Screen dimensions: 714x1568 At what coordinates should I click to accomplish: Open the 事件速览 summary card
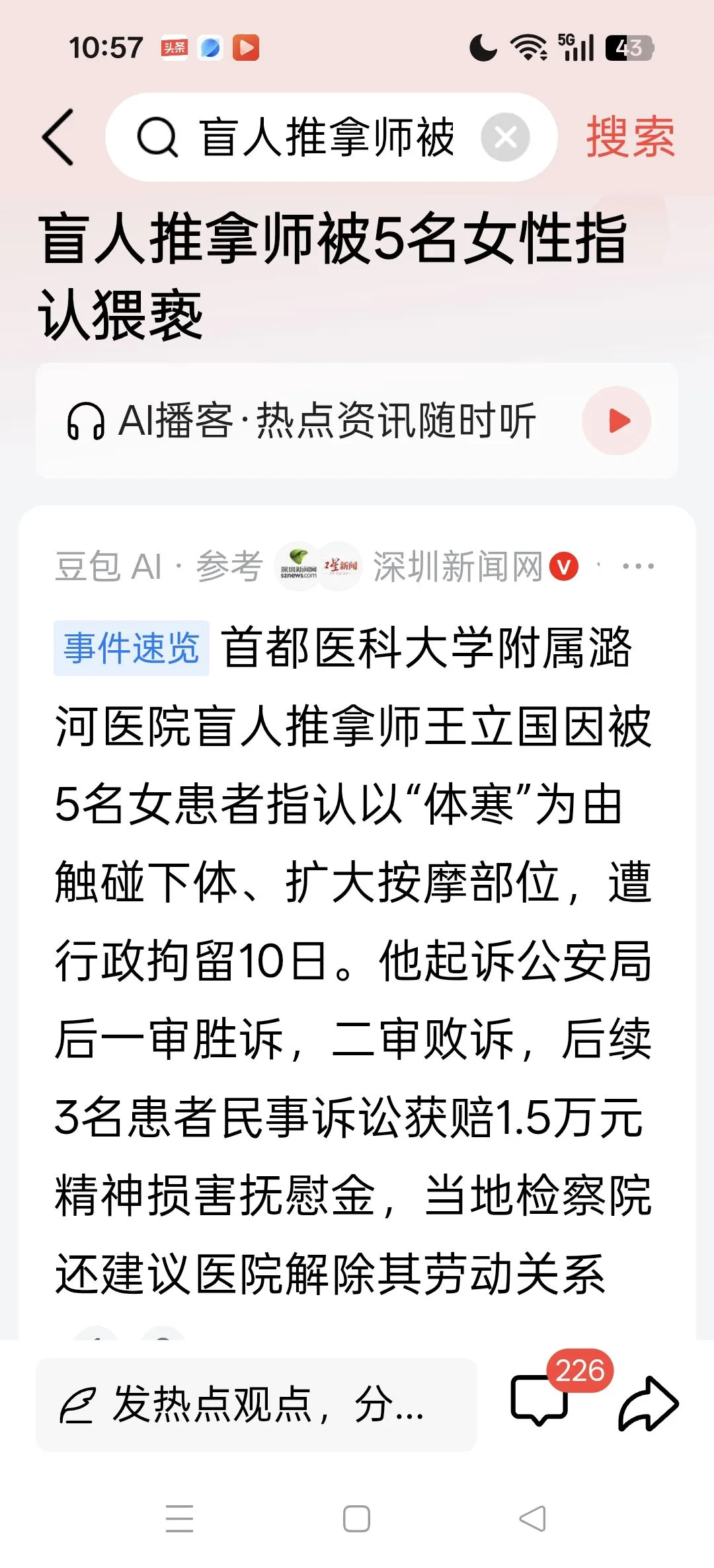click(132, 648)
